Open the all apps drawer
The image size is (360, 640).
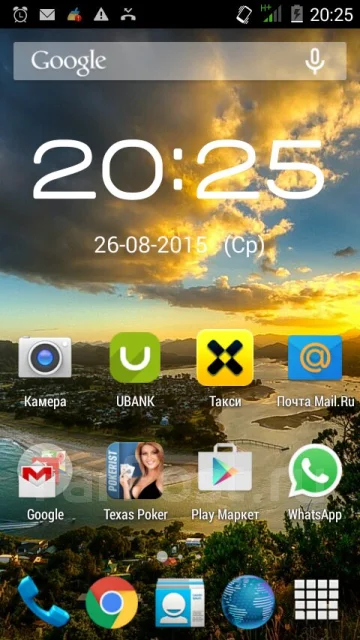click(316, 599)
